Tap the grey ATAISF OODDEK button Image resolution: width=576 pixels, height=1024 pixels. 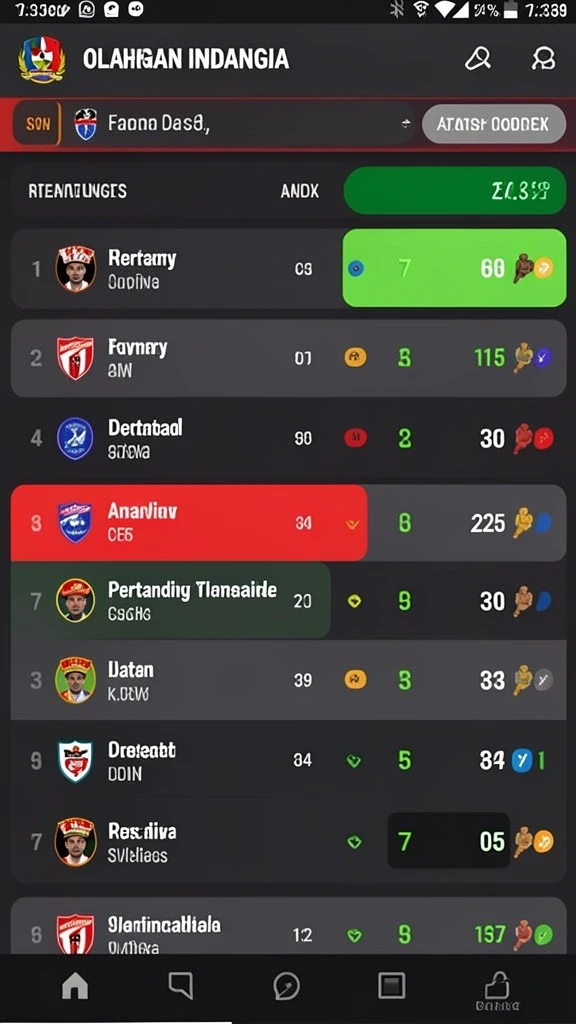494,123
